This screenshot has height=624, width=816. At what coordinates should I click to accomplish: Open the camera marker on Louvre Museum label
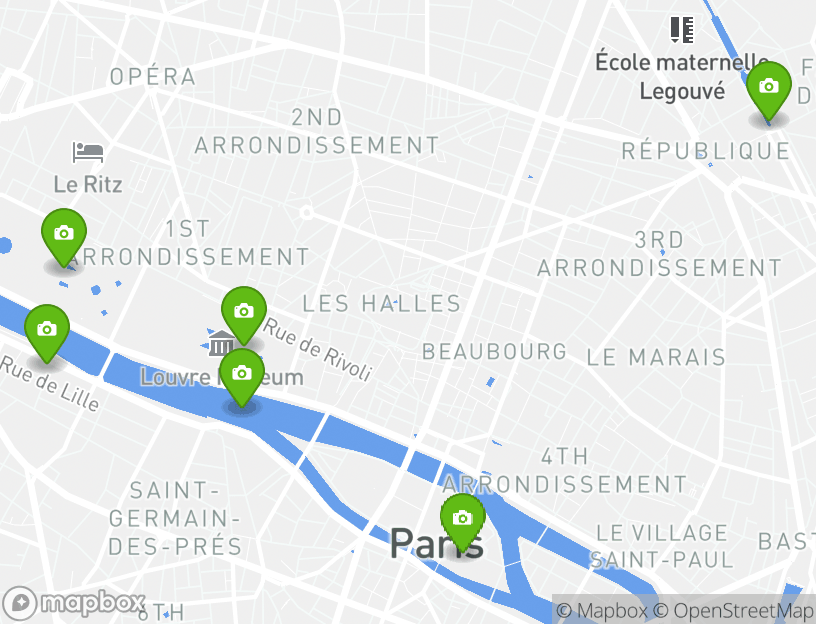241,375
